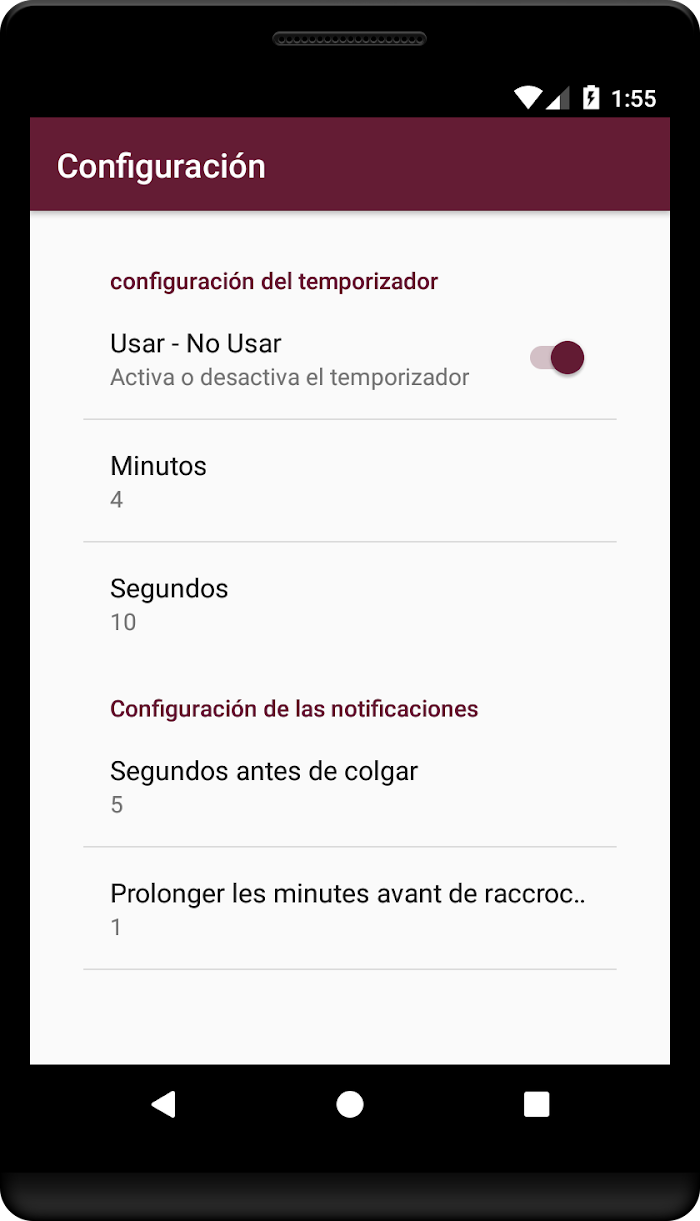This screenshot has width=700, height=1221.
Task: Toggle the Usar - No Usar timer switch
Action: pyautogui.click(x=557, y=358)
